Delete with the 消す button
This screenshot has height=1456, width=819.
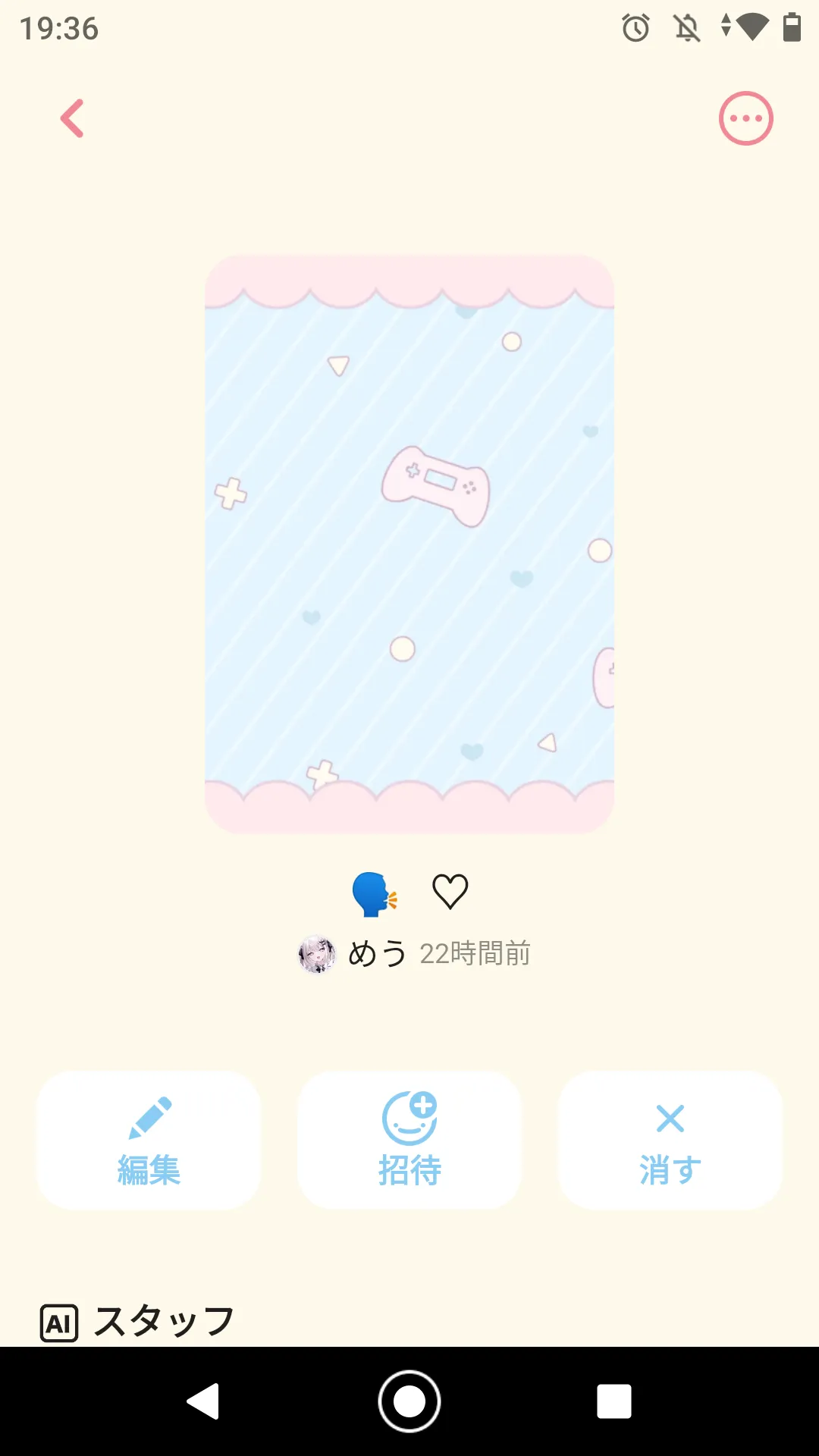[670, 1140]
